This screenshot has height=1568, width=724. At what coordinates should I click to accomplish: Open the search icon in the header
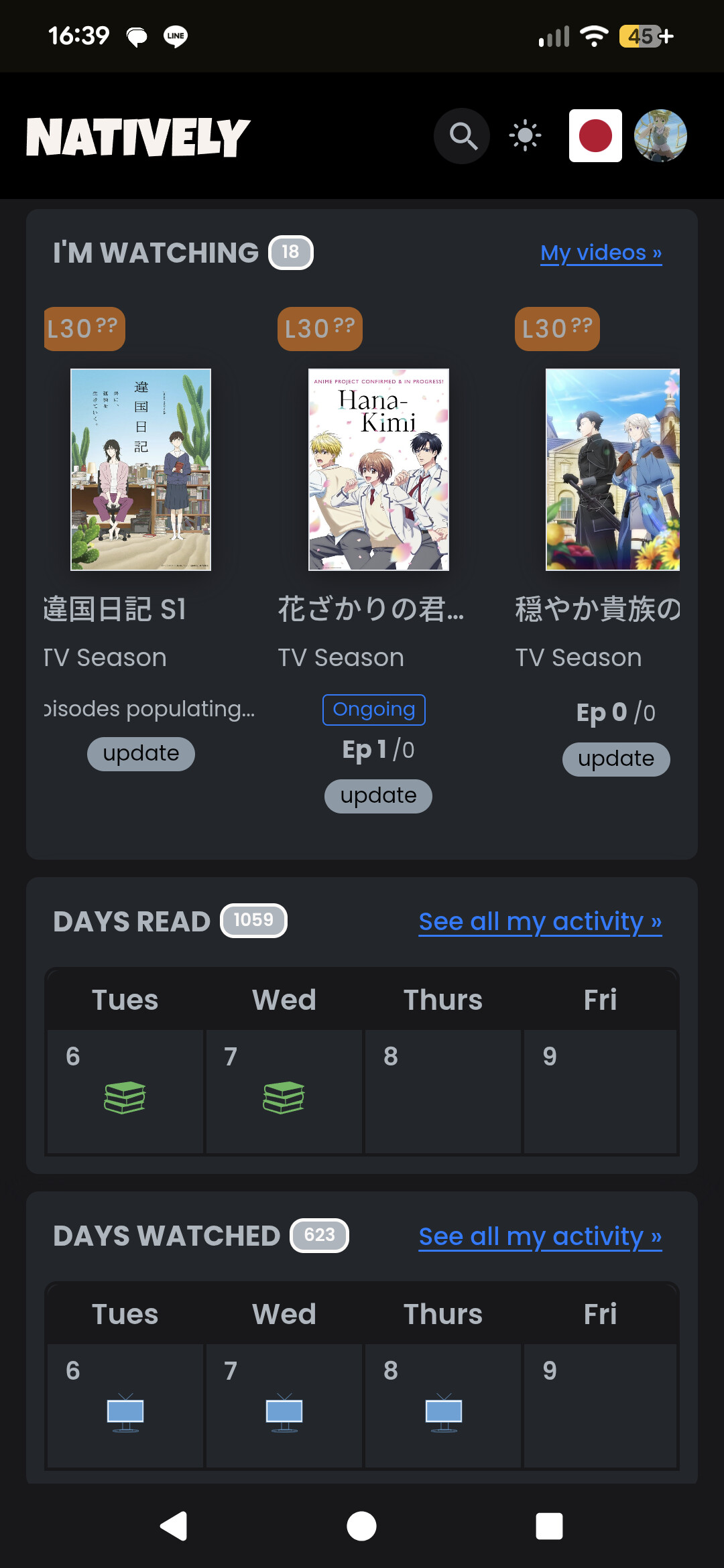[462, 136]
